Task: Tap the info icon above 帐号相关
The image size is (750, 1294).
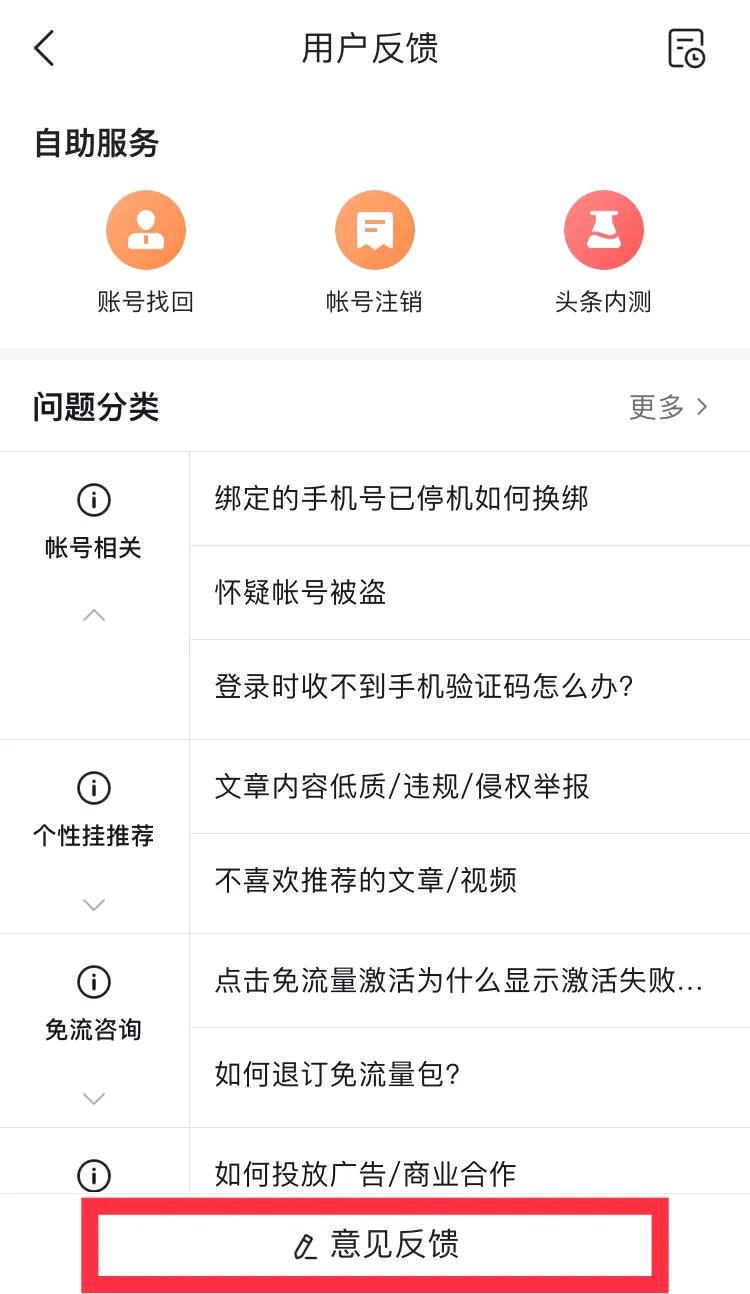Action: (93, 500)
